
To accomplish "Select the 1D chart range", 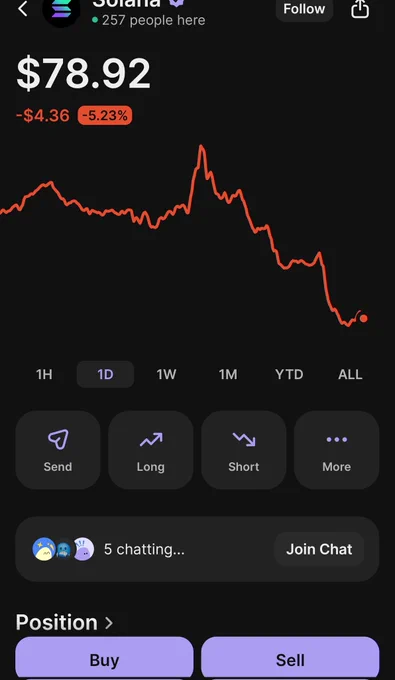I will pos(105,374).
